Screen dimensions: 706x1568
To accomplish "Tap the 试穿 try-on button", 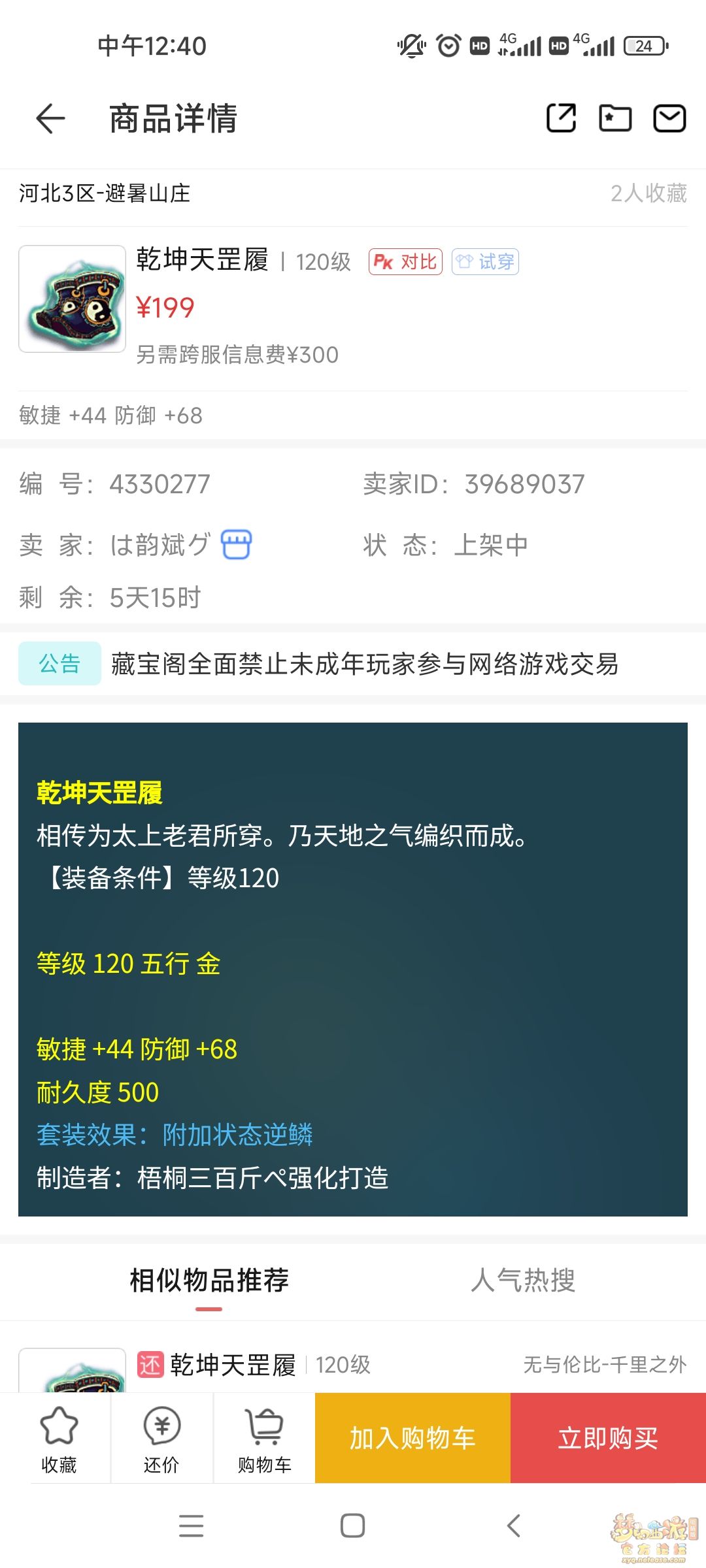I will point(485,262).
